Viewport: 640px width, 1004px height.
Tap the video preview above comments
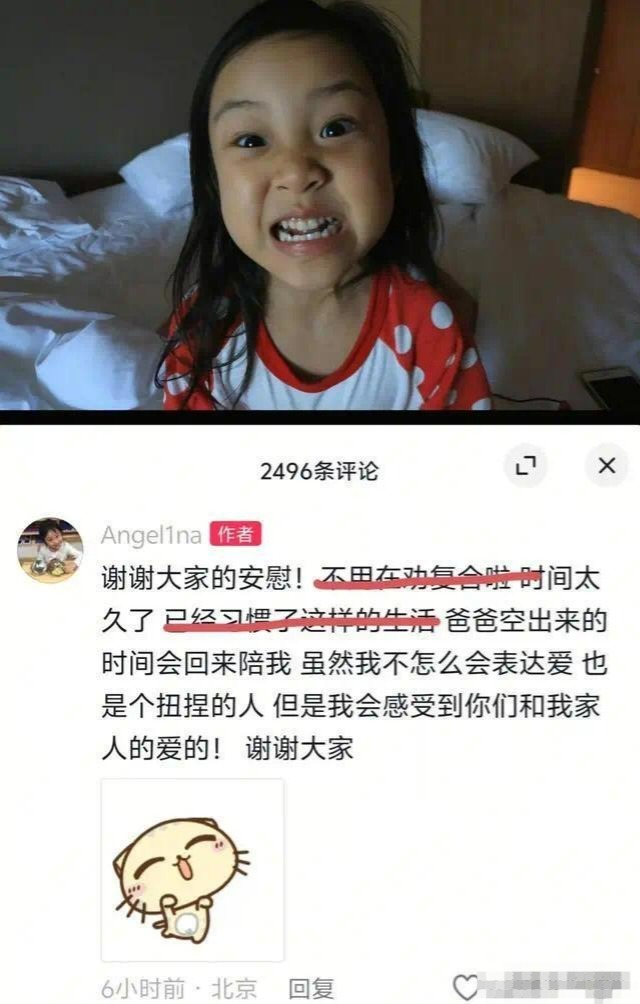320,205
